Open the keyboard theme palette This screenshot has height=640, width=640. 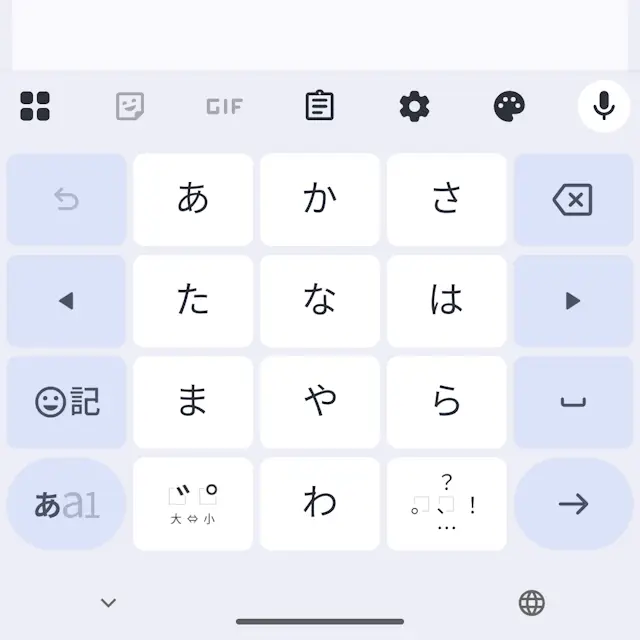509,105
